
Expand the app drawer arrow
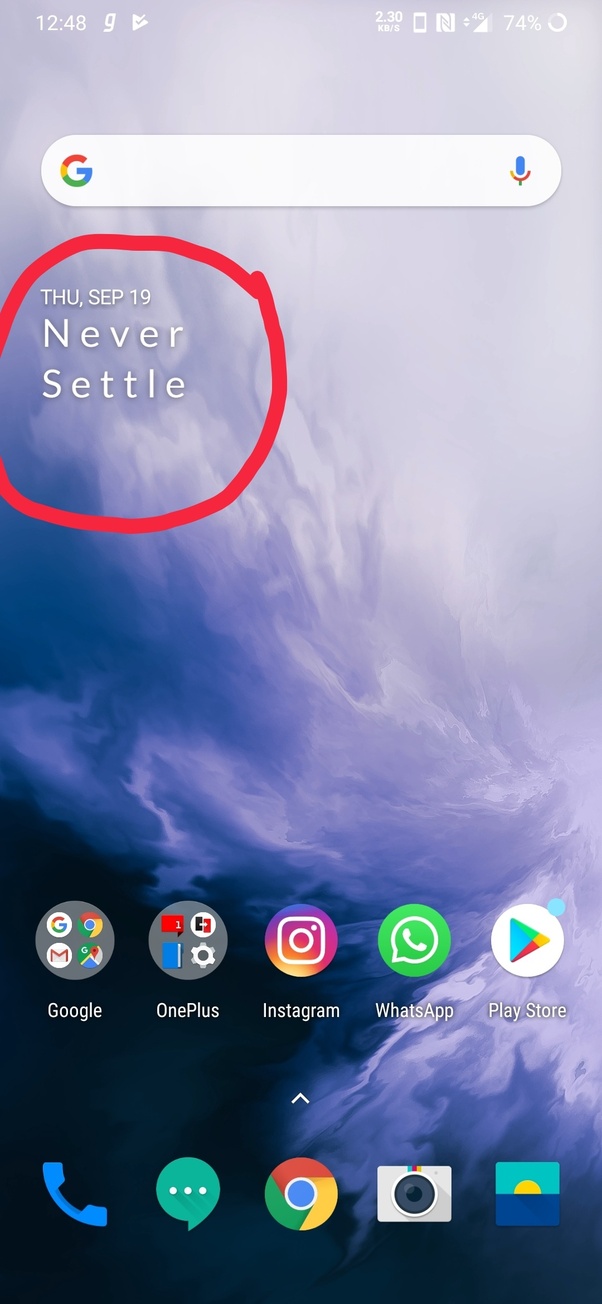(300, 1098)
